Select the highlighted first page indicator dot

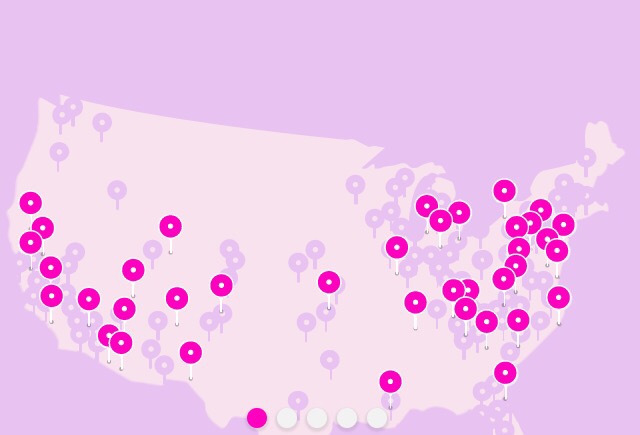[x=257, y=418]
